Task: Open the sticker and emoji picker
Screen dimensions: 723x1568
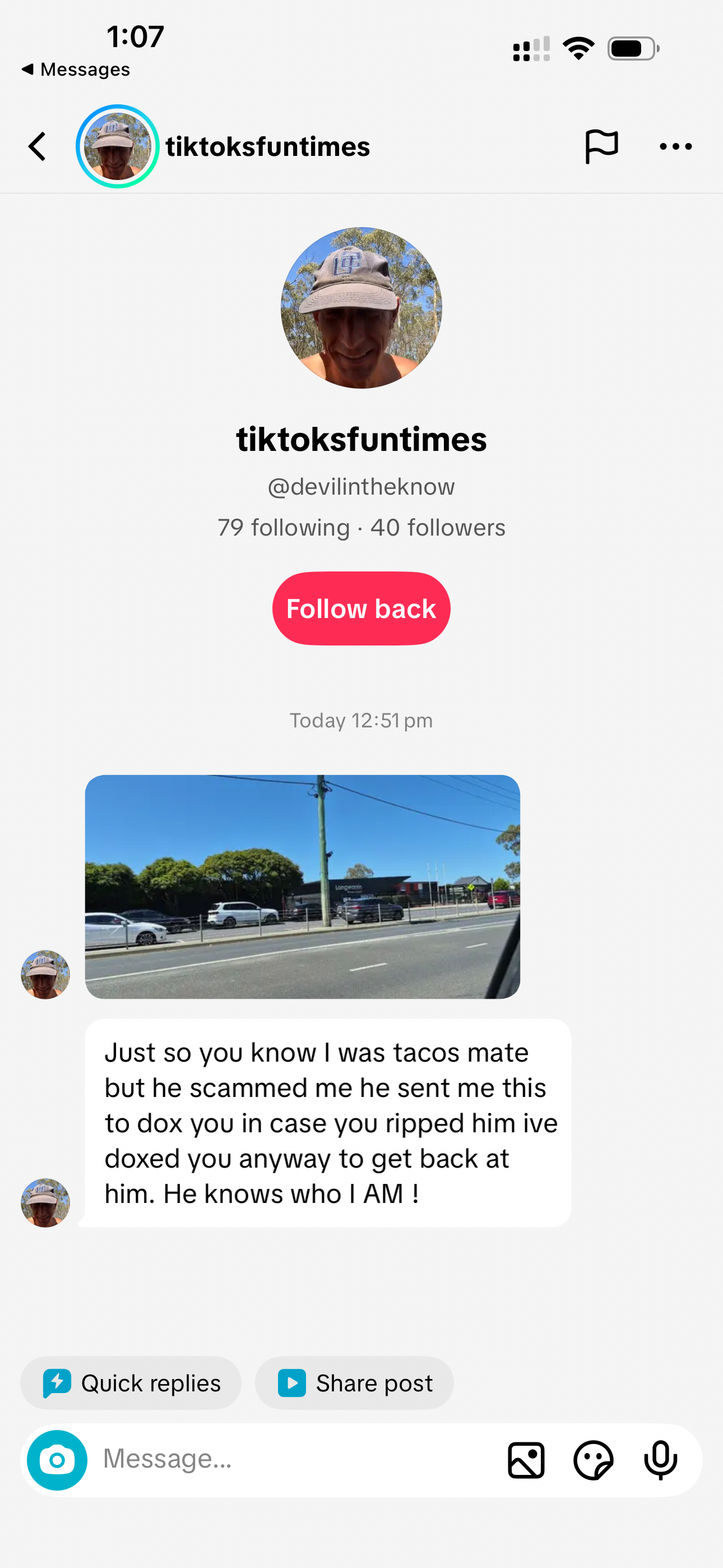Action: coord(594,1460)
